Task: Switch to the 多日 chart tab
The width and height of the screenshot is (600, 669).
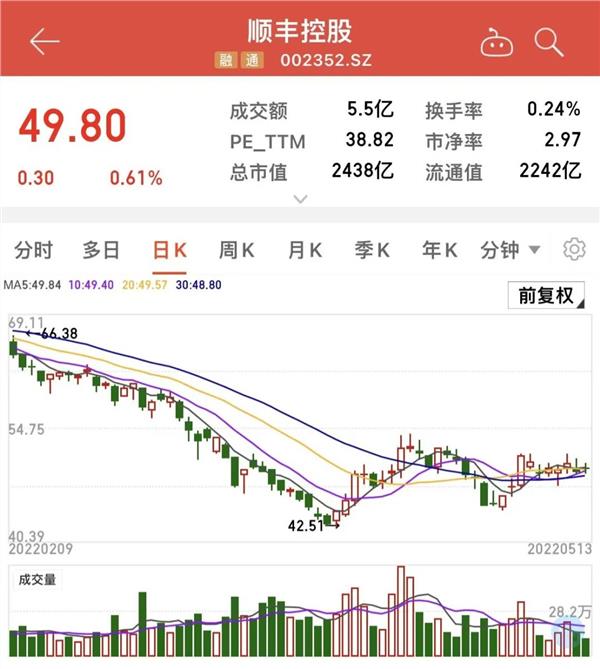Action: click(x=101, y=250)
